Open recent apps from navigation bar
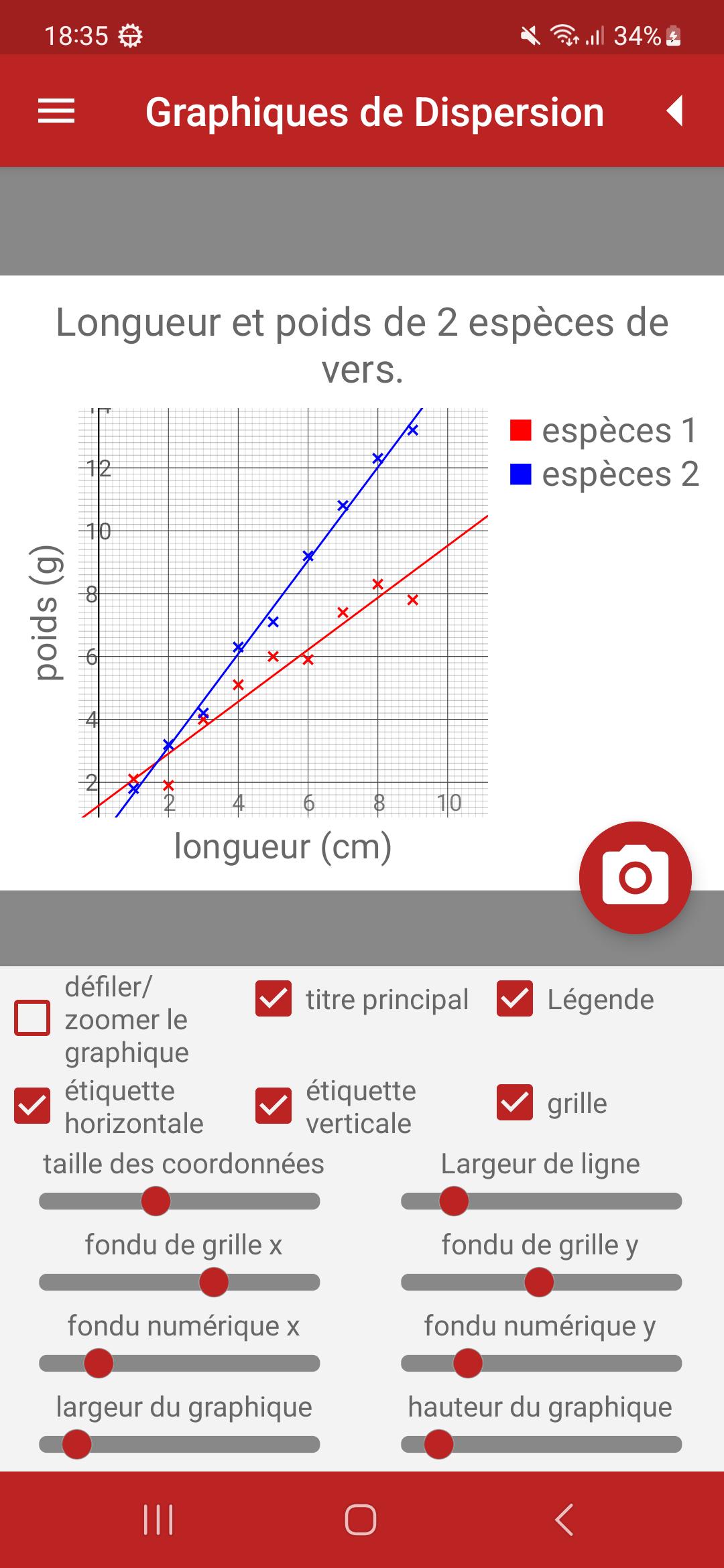Screen dimensions: 724x1568 158,1519
